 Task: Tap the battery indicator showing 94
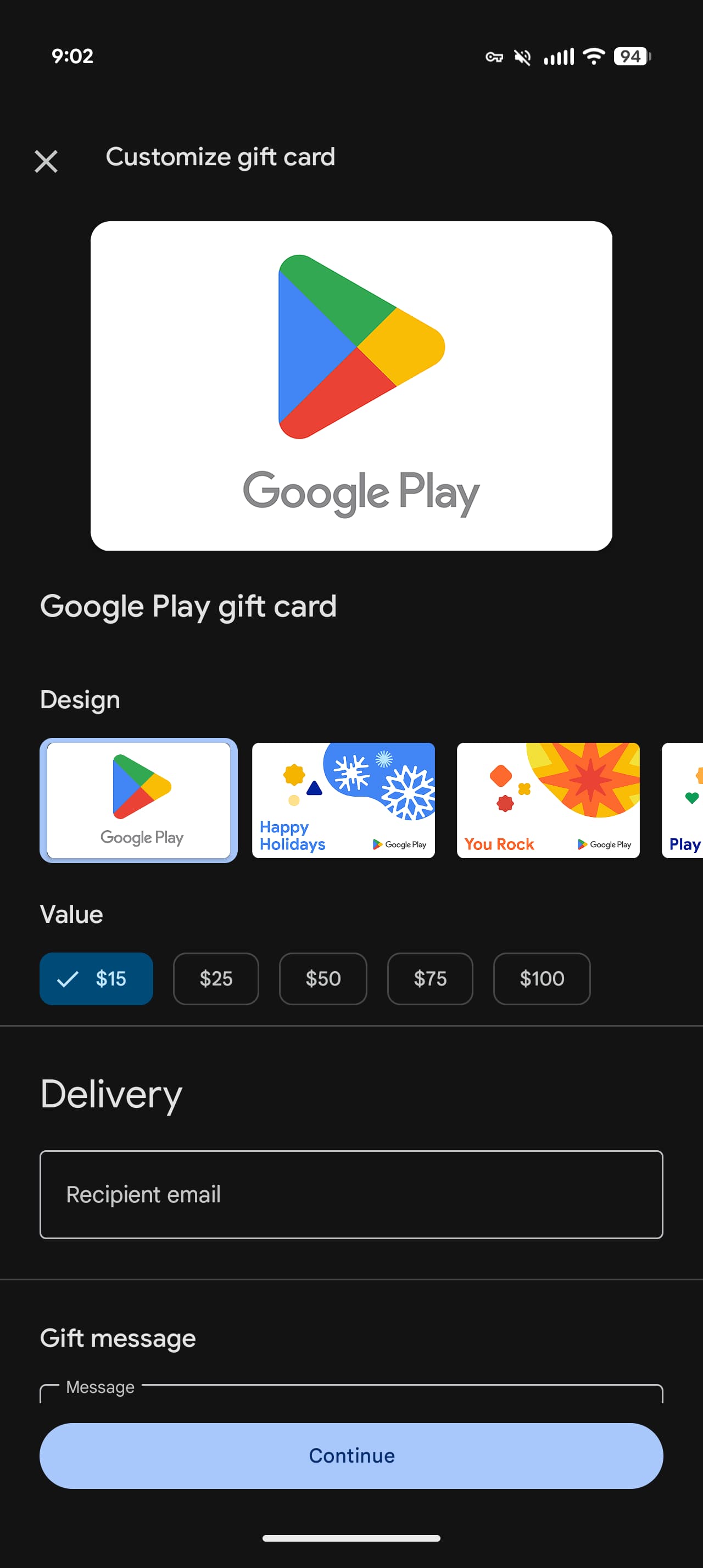pos(631,57)
